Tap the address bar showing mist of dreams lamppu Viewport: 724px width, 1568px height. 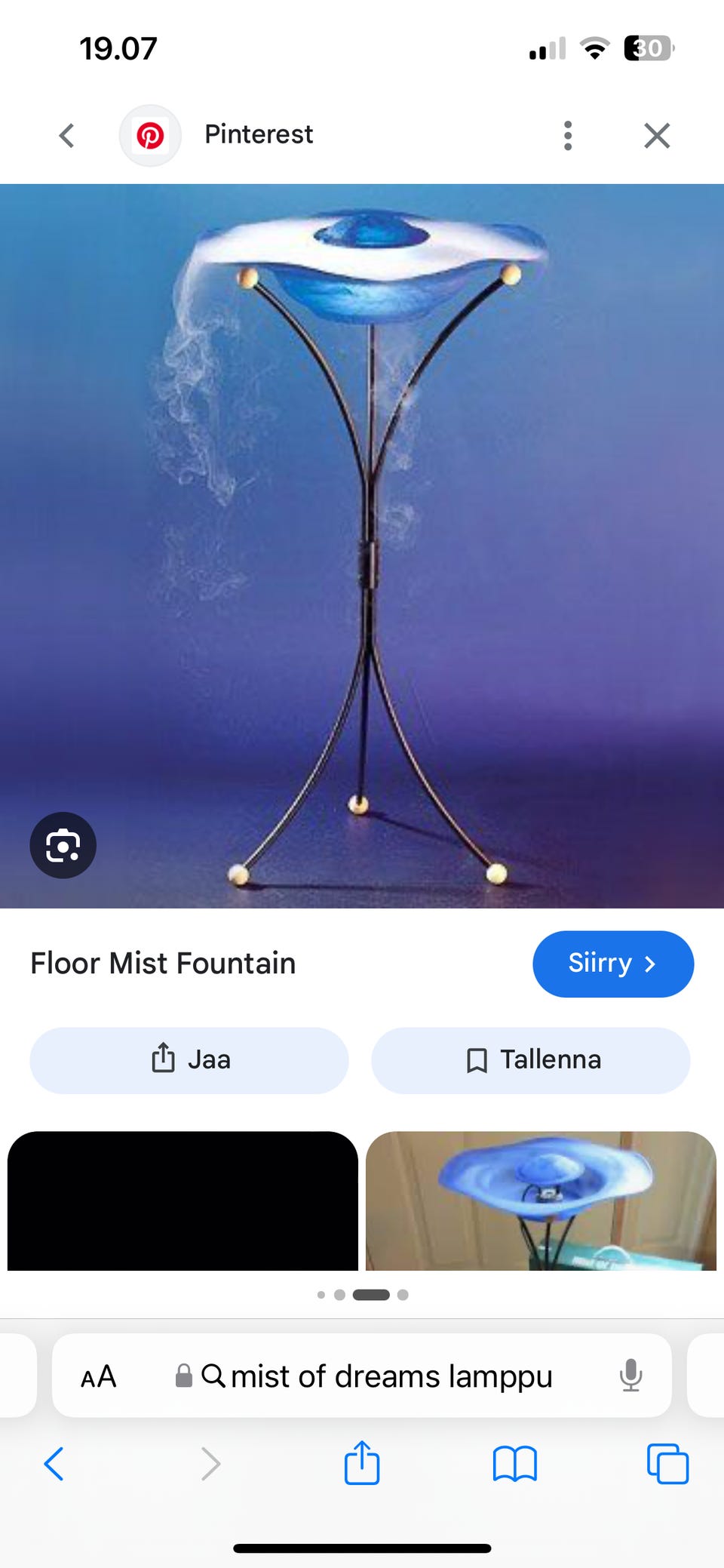[362, 1376]
